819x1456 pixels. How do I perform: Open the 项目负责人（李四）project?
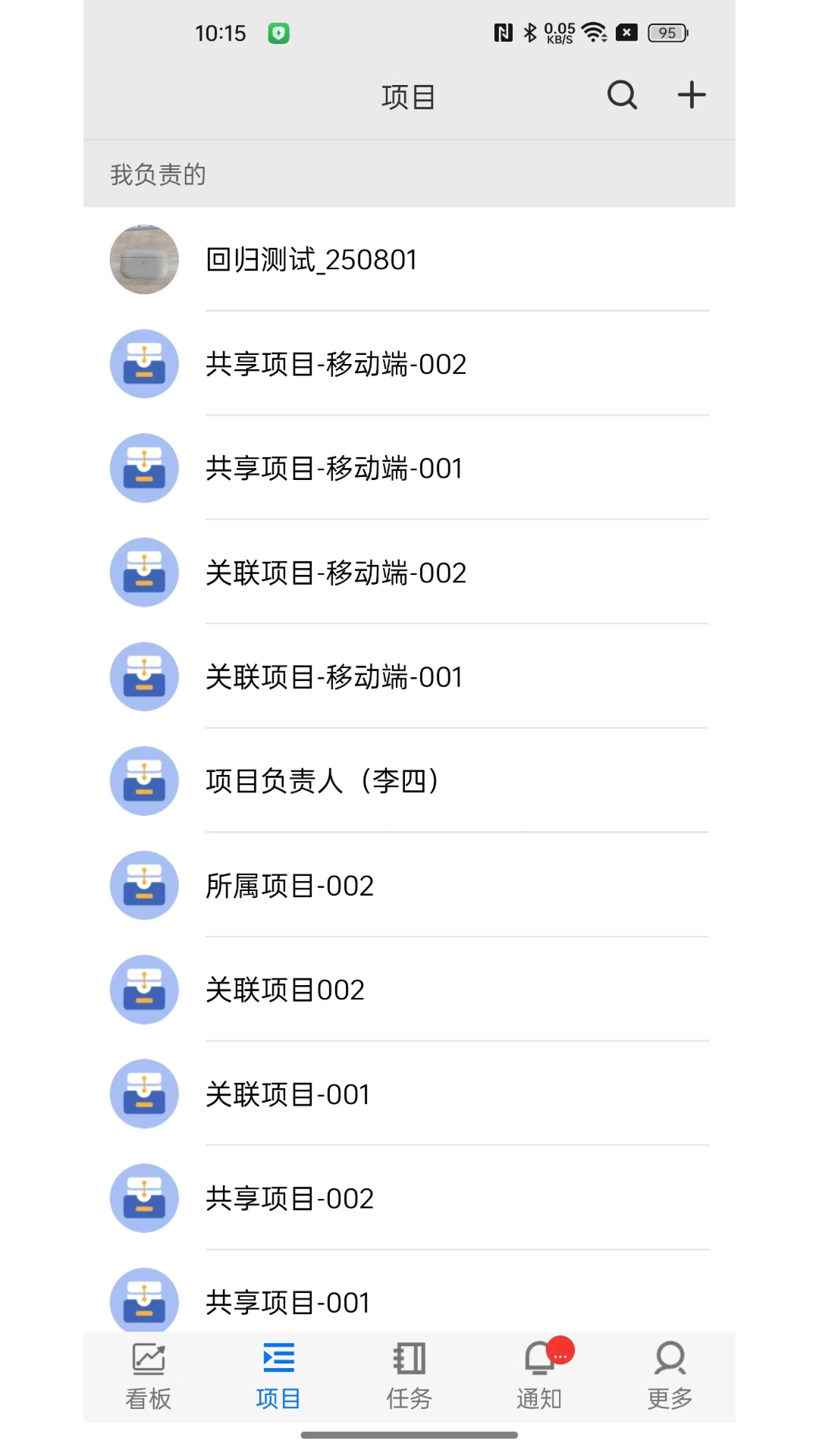point(322,781)
